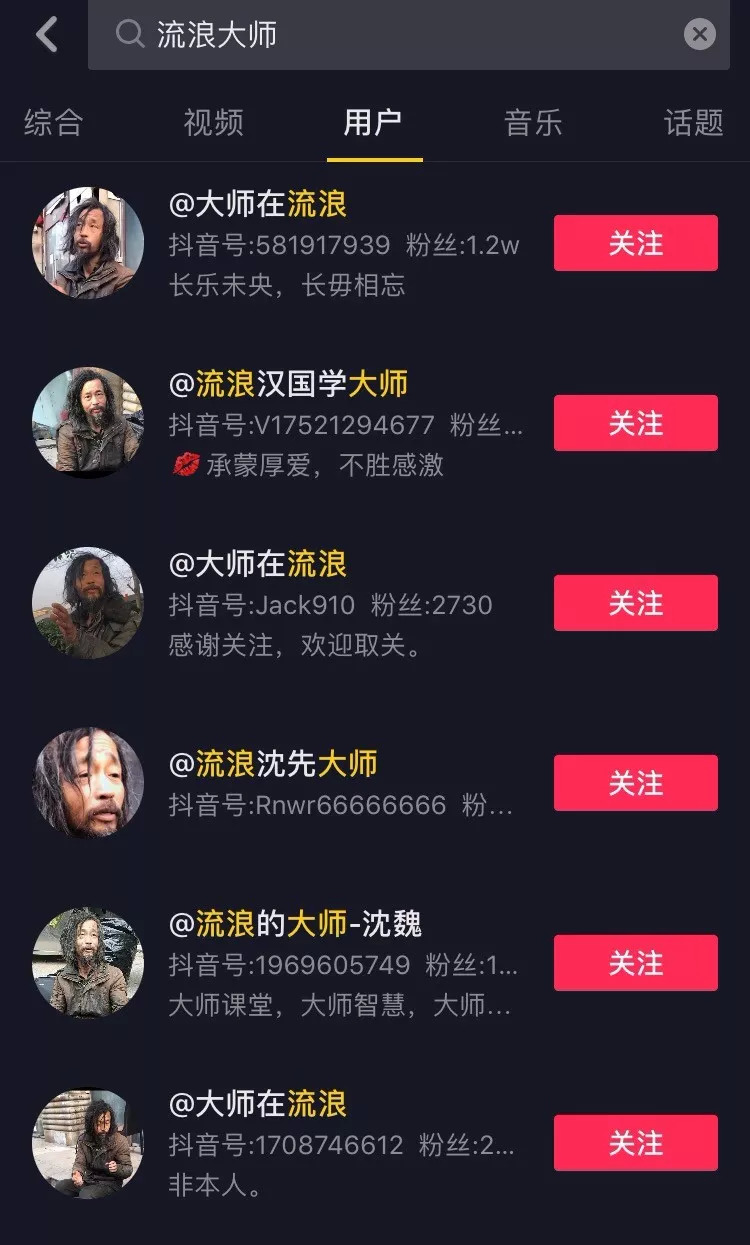
Task: Tap 关注 next to @流浪汉国学大师
Action: [x=635, y=423]
